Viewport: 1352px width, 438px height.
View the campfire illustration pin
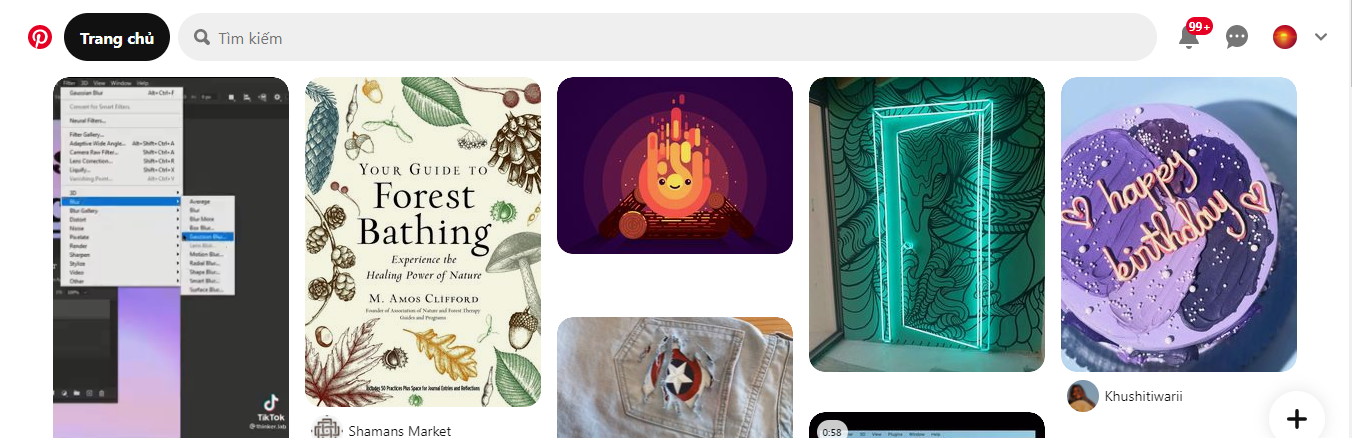[674, 165]
